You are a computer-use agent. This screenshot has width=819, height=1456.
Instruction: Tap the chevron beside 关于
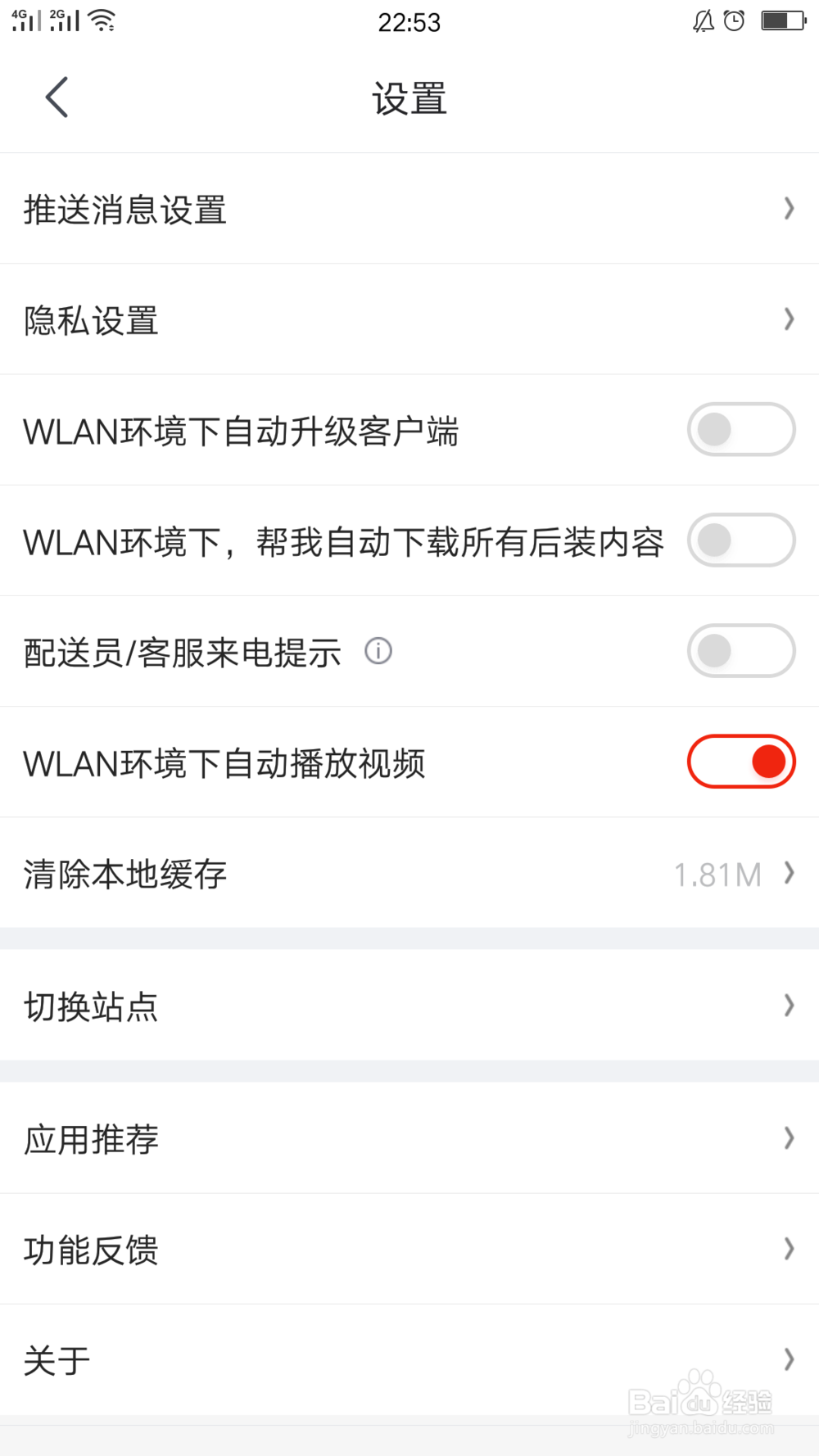point(788,1359)
